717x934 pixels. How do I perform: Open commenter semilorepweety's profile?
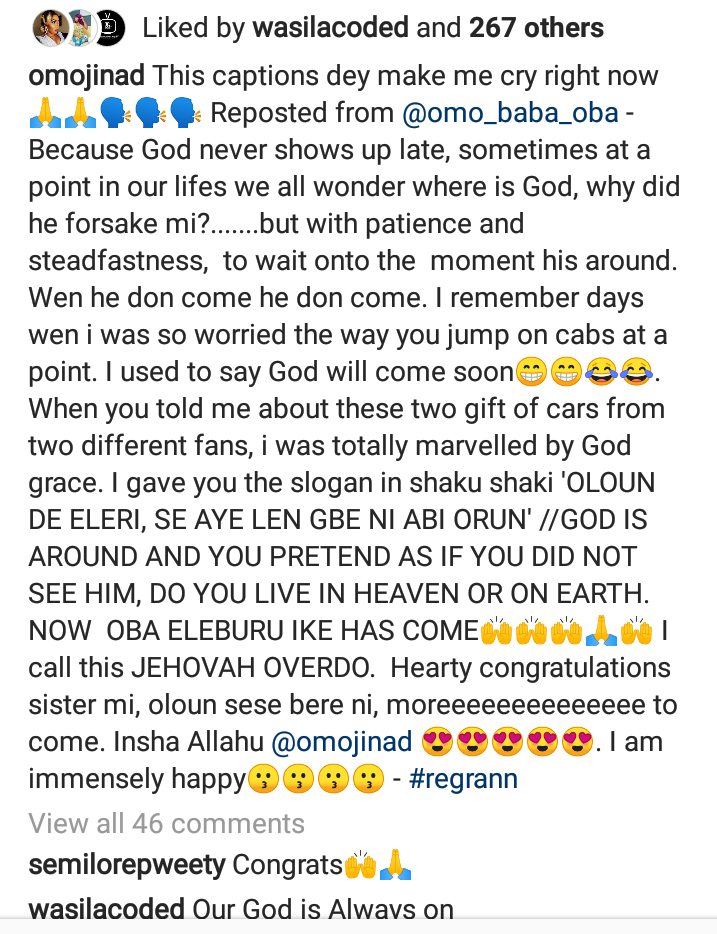tap(127, 866)
